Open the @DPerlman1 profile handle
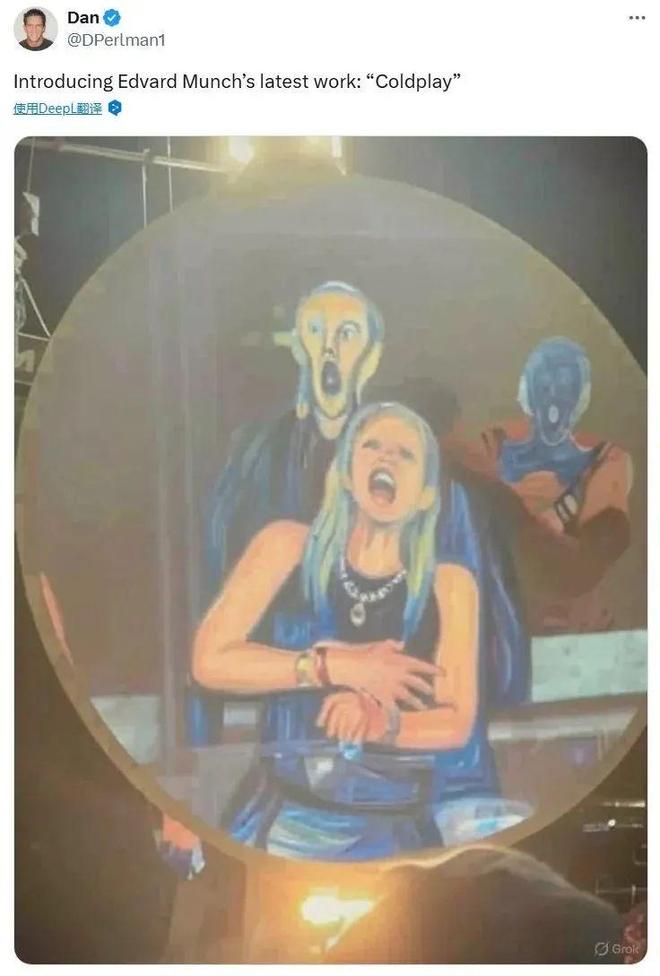Viewport: 660px width, 976px height. 116,40
